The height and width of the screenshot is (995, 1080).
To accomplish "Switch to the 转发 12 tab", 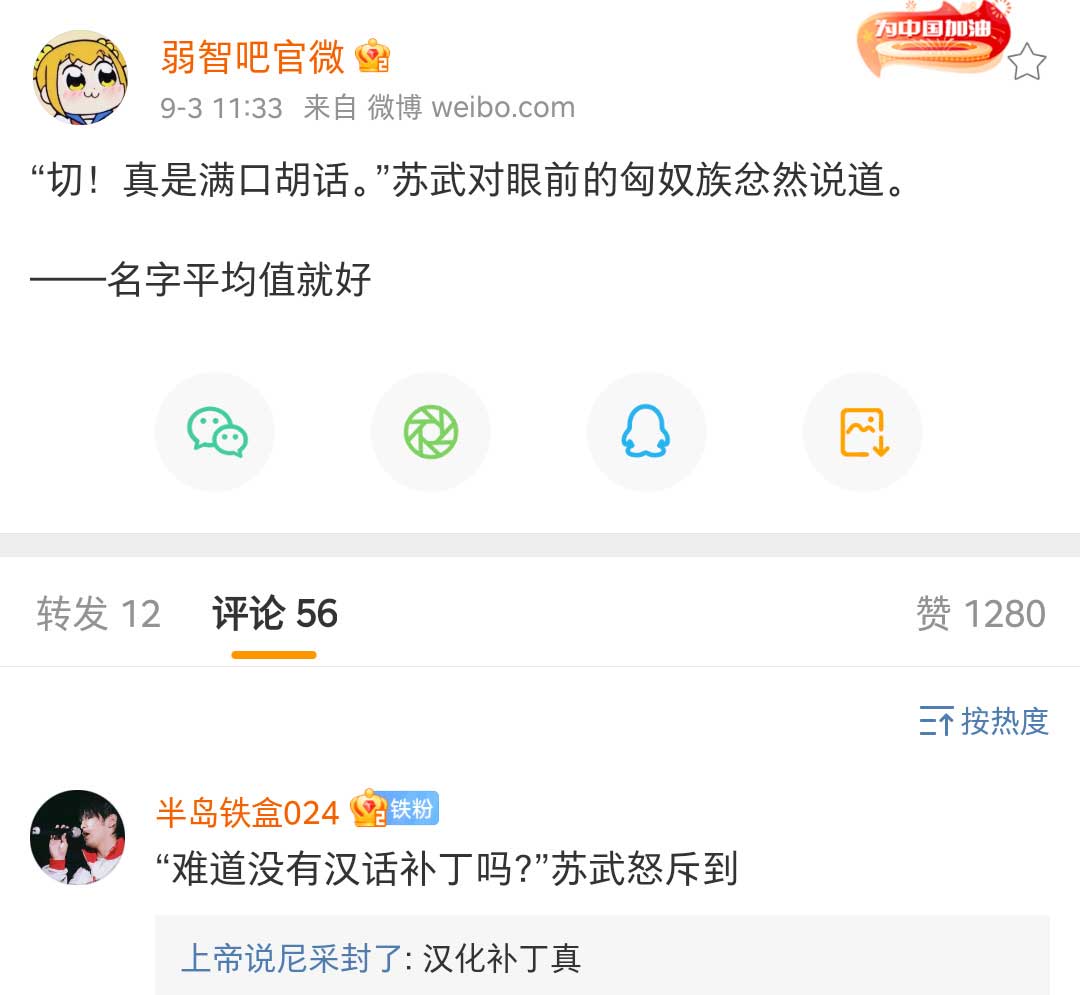I will pyautogui.click(x=98, y=614).
